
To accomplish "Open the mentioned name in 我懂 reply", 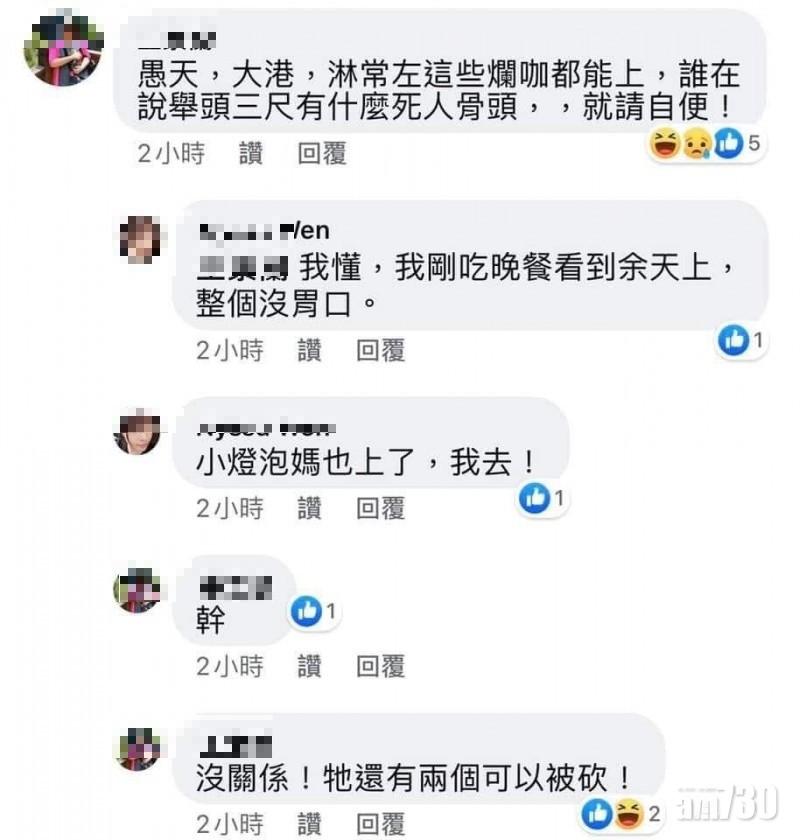I will pos(244,267).
